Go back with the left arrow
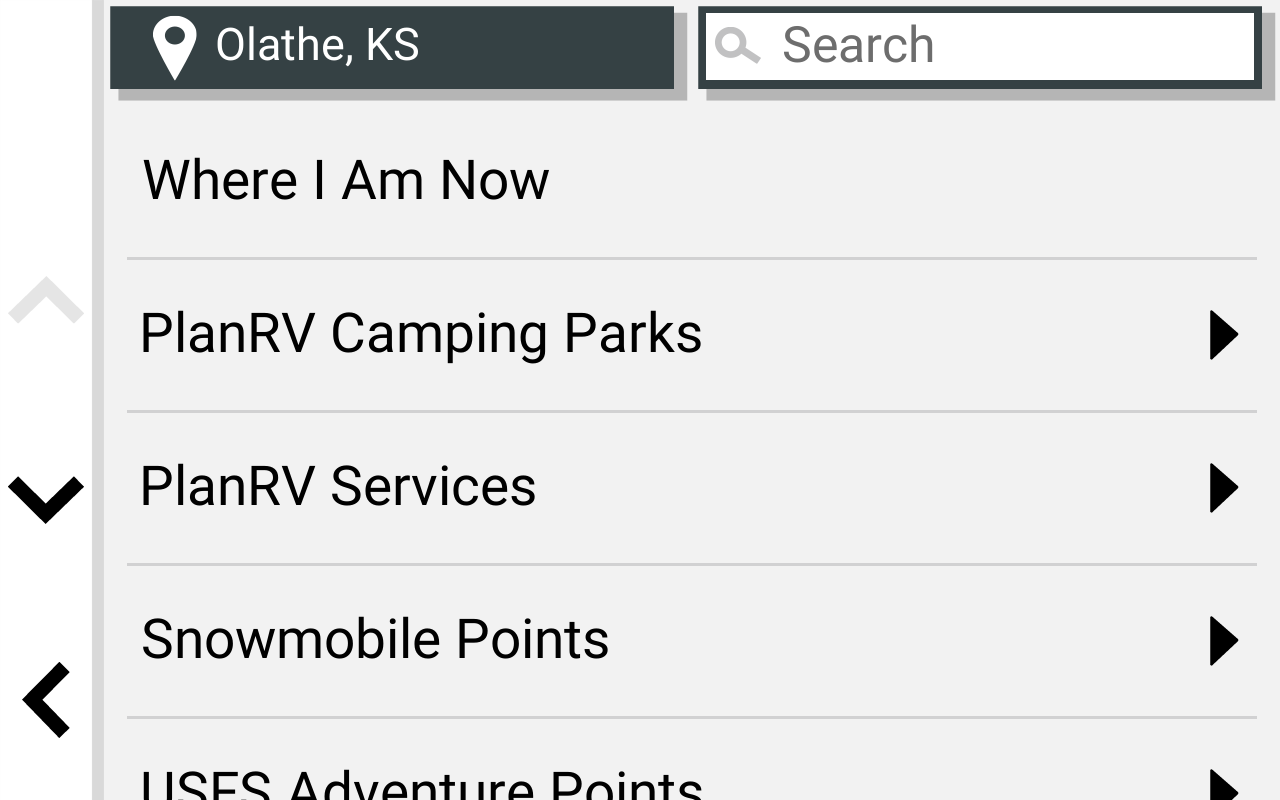This screenshot has width=1280, height=800. (47, 699)
